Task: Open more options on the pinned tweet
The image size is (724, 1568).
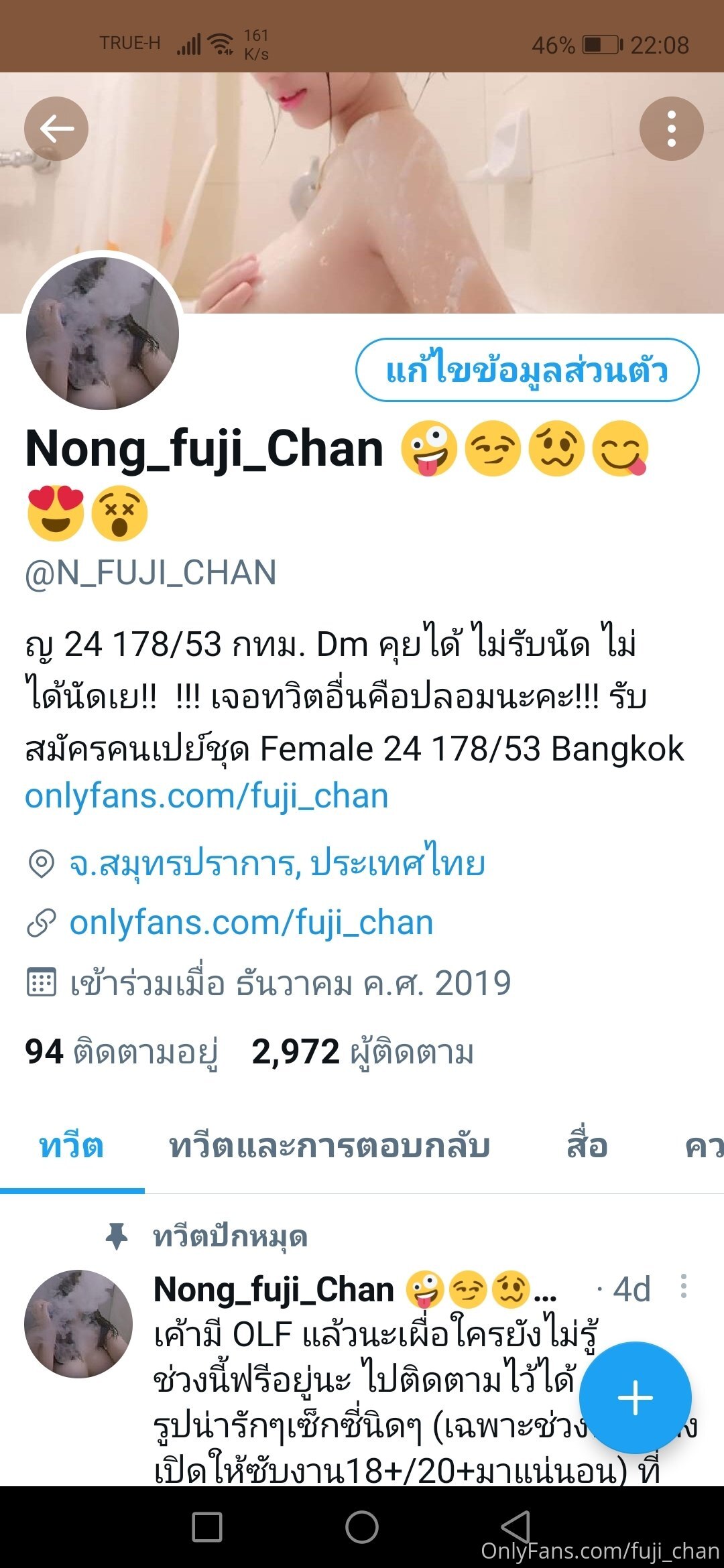Action: click(x=683, y=1286)
